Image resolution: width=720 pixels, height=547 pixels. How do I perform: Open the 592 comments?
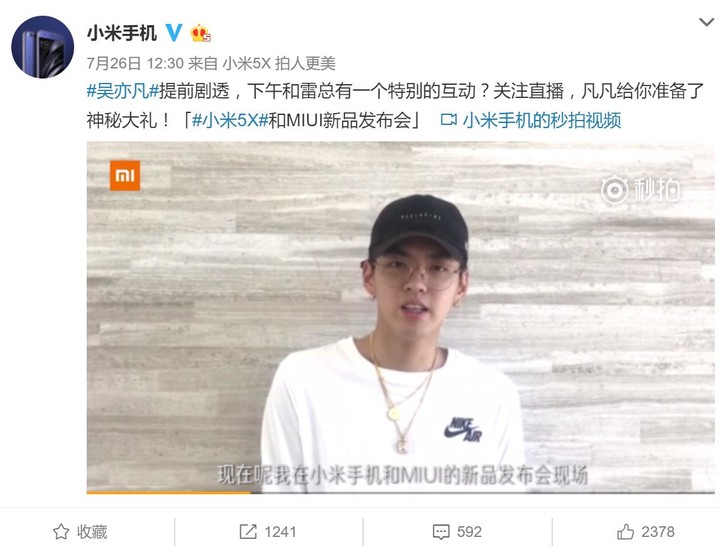(457, 531)
